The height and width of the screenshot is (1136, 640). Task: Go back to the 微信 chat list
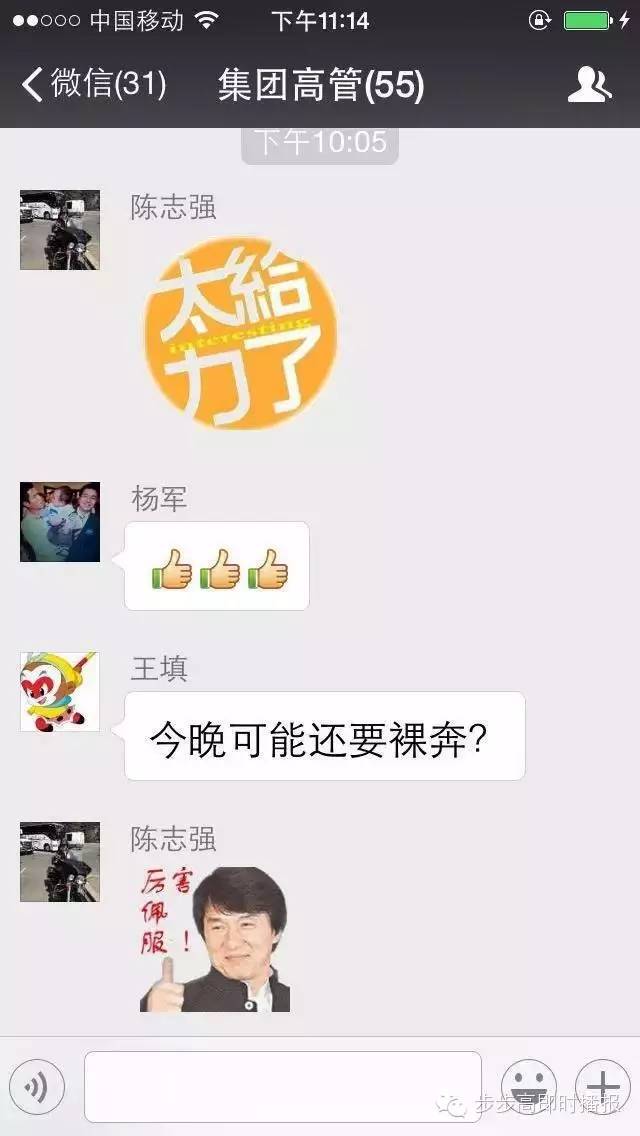tap(92, 85)
